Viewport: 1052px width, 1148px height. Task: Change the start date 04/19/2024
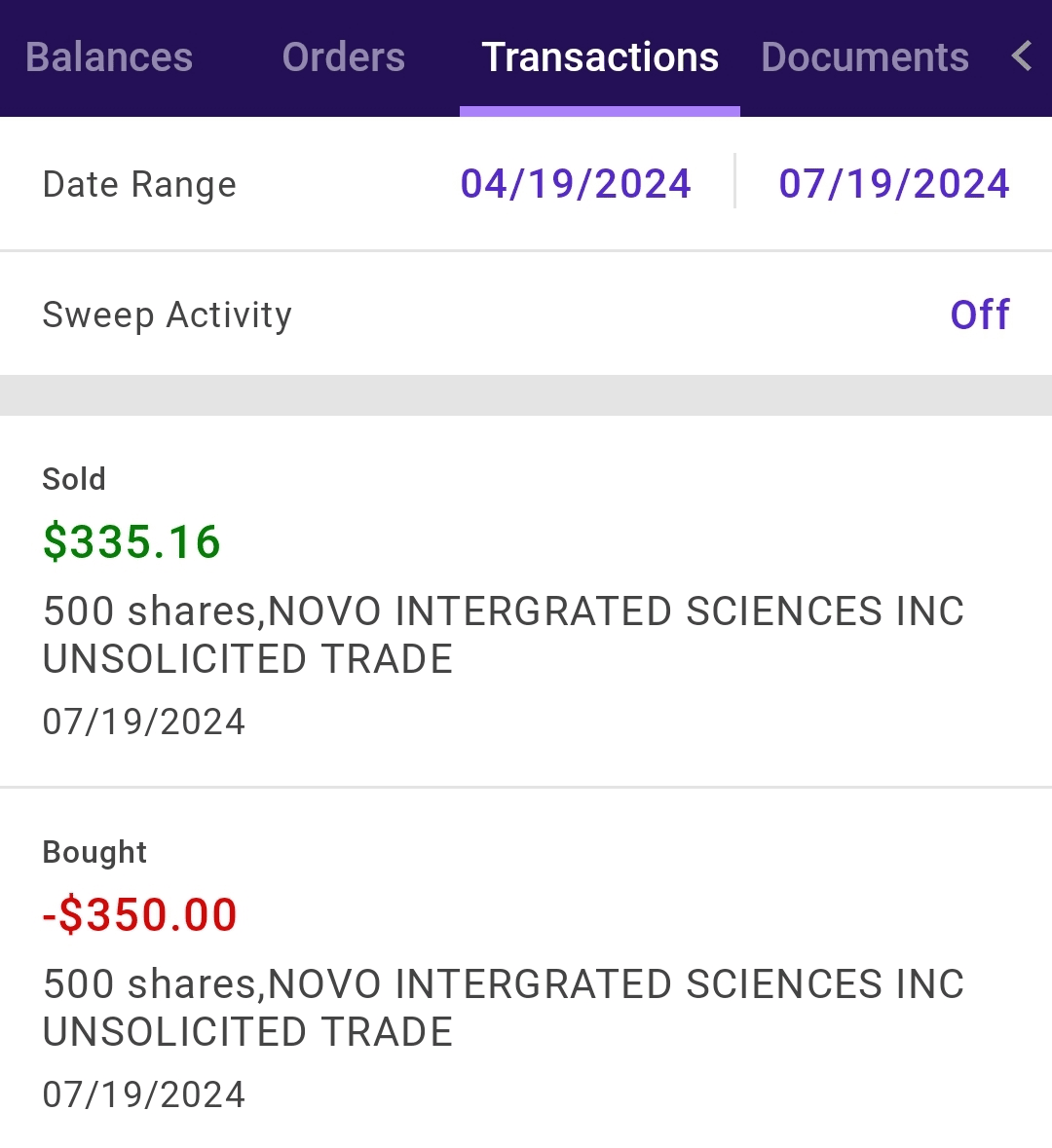[x=576, y=184]
